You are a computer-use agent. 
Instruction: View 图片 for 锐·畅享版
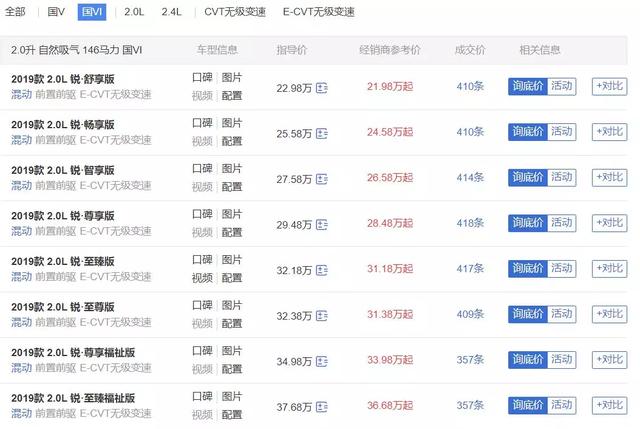[231, 123]
